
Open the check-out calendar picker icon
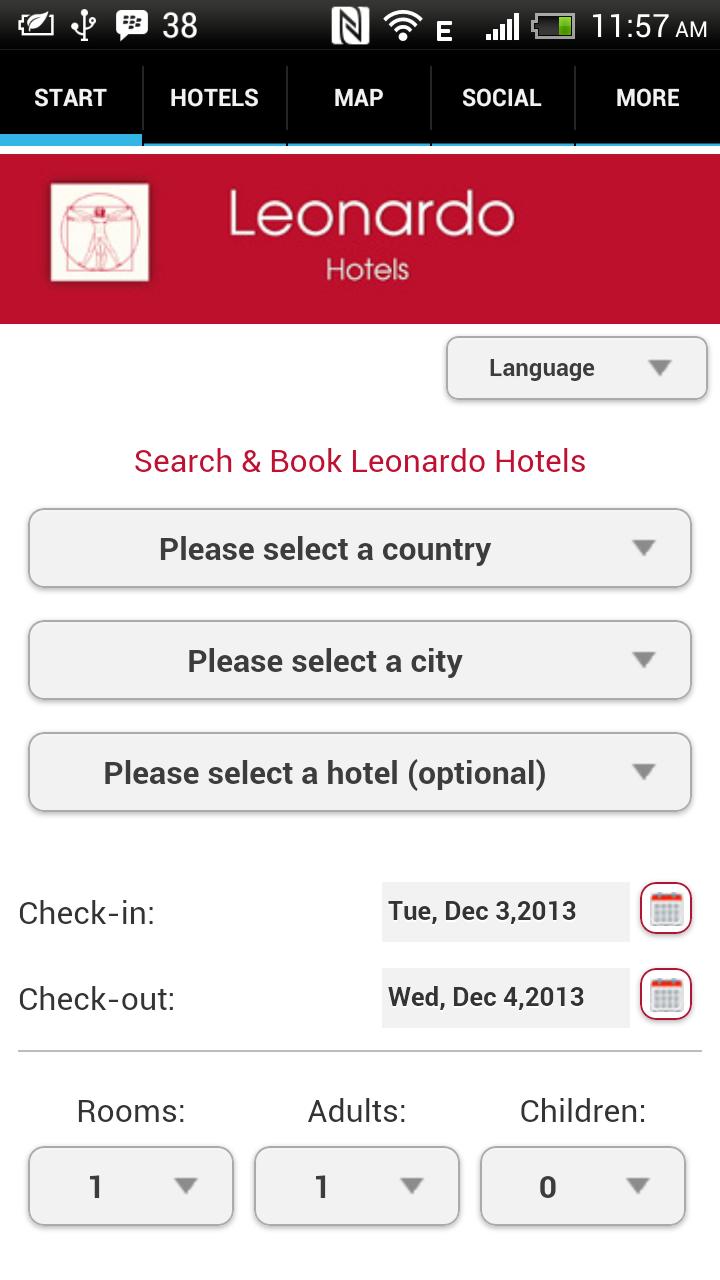click(x=665, y=995)
